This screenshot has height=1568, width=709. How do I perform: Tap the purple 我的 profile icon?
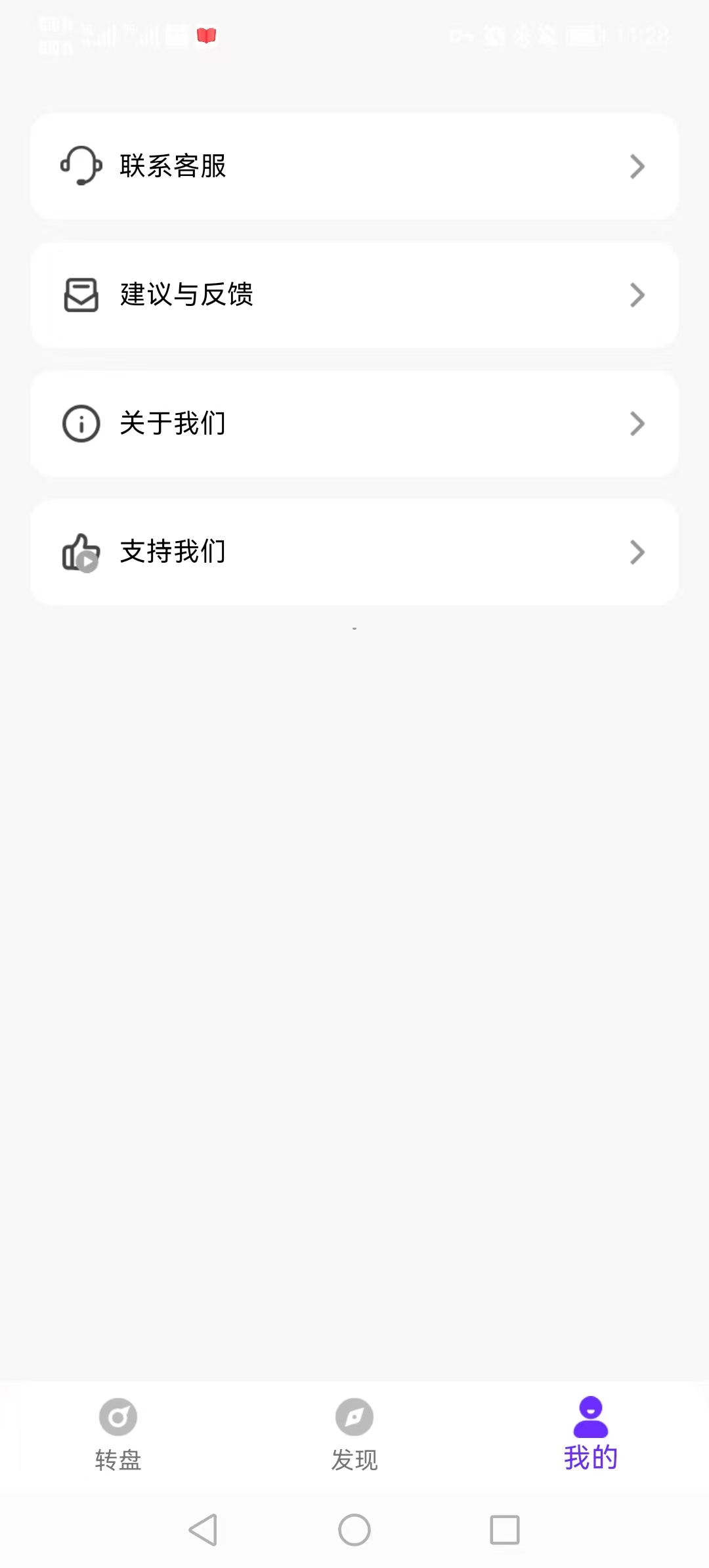click(590, 1416)
